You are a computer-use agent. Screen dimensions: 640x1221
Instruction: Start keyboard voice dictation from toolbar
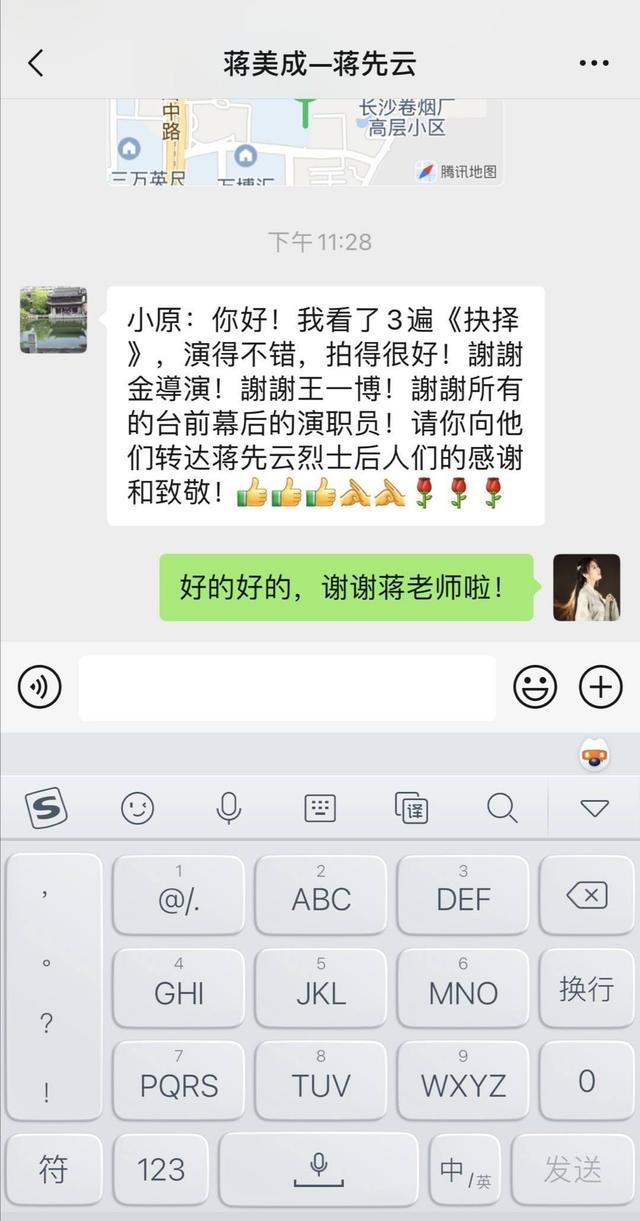click(x=229, y=807)
